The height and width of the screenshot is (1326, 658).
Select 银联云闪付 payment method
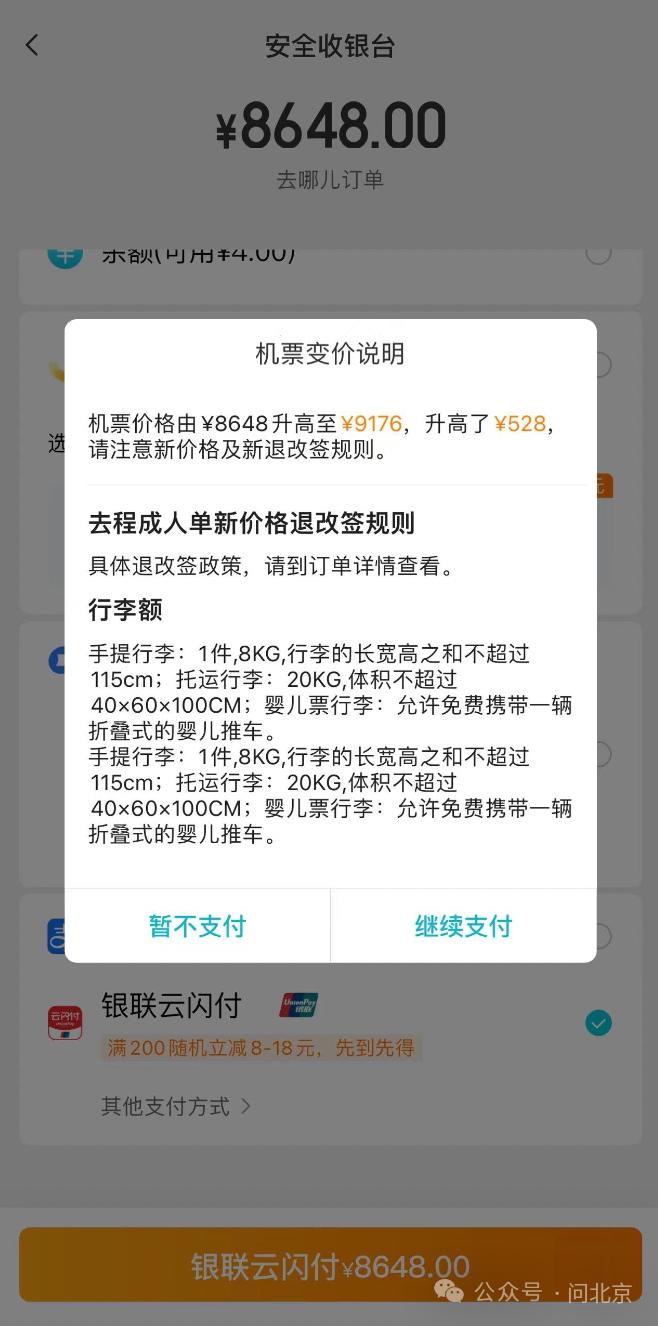[x=598, y=1022]
